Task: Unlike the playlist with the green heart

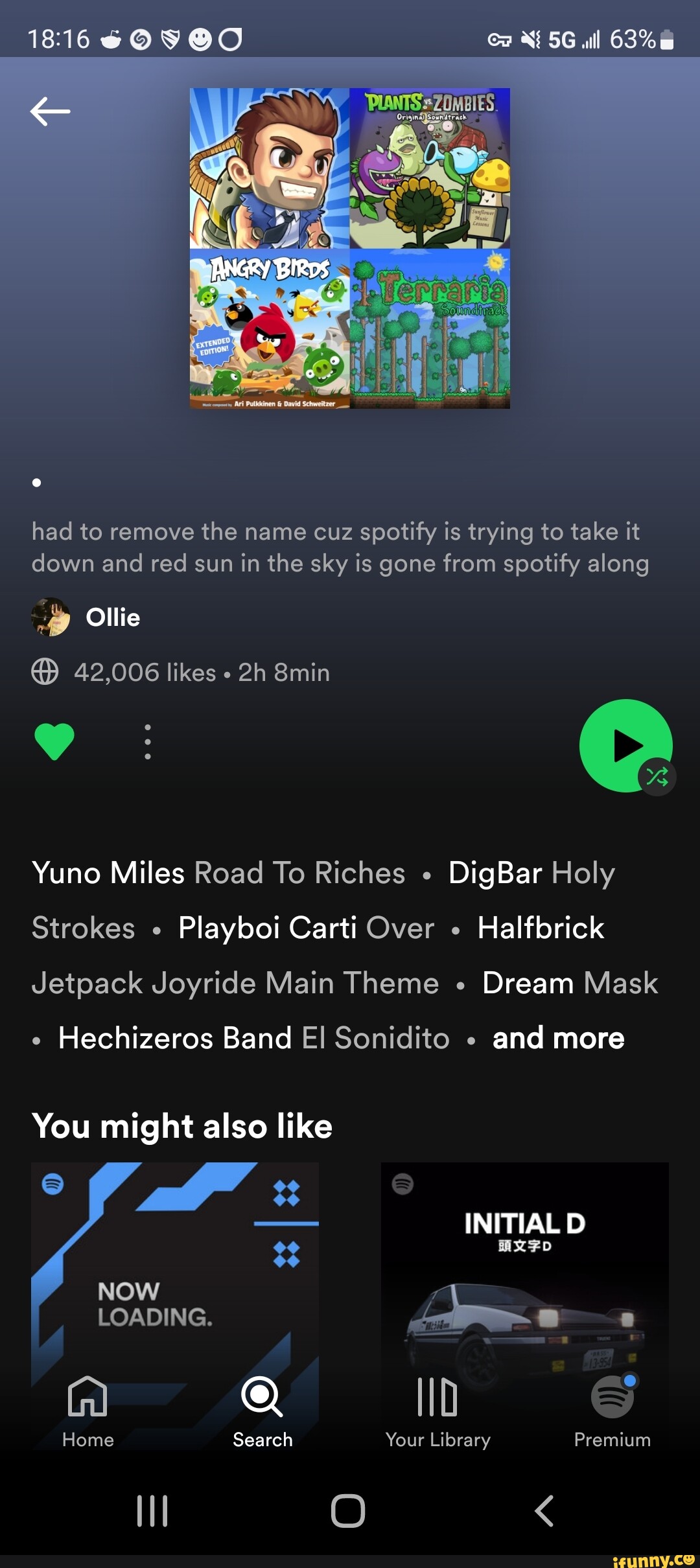Action: pos(54,742)
